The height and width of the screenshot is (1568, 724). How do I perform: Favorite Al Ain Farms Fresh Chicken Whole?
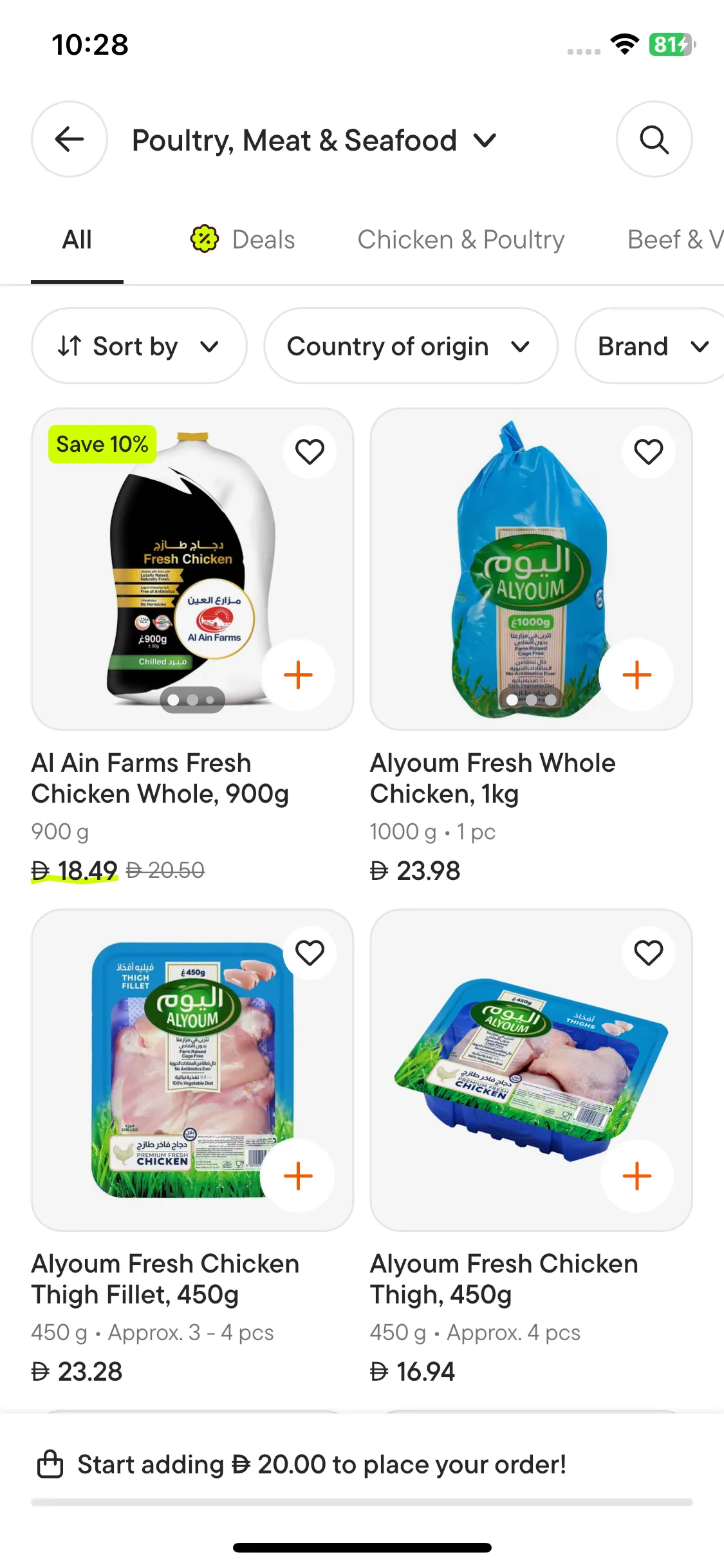[x=310, y=451]
